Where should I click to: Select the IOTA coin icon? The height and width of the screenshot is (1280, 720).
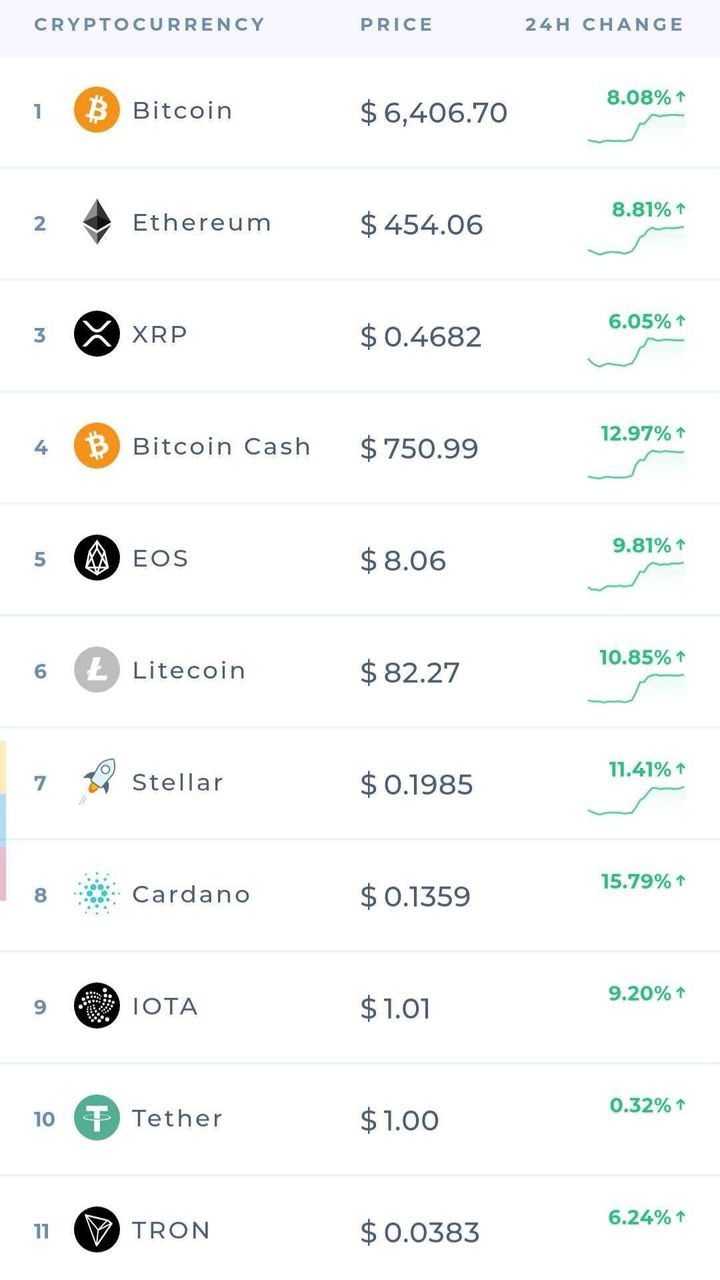coord(95,1006)
